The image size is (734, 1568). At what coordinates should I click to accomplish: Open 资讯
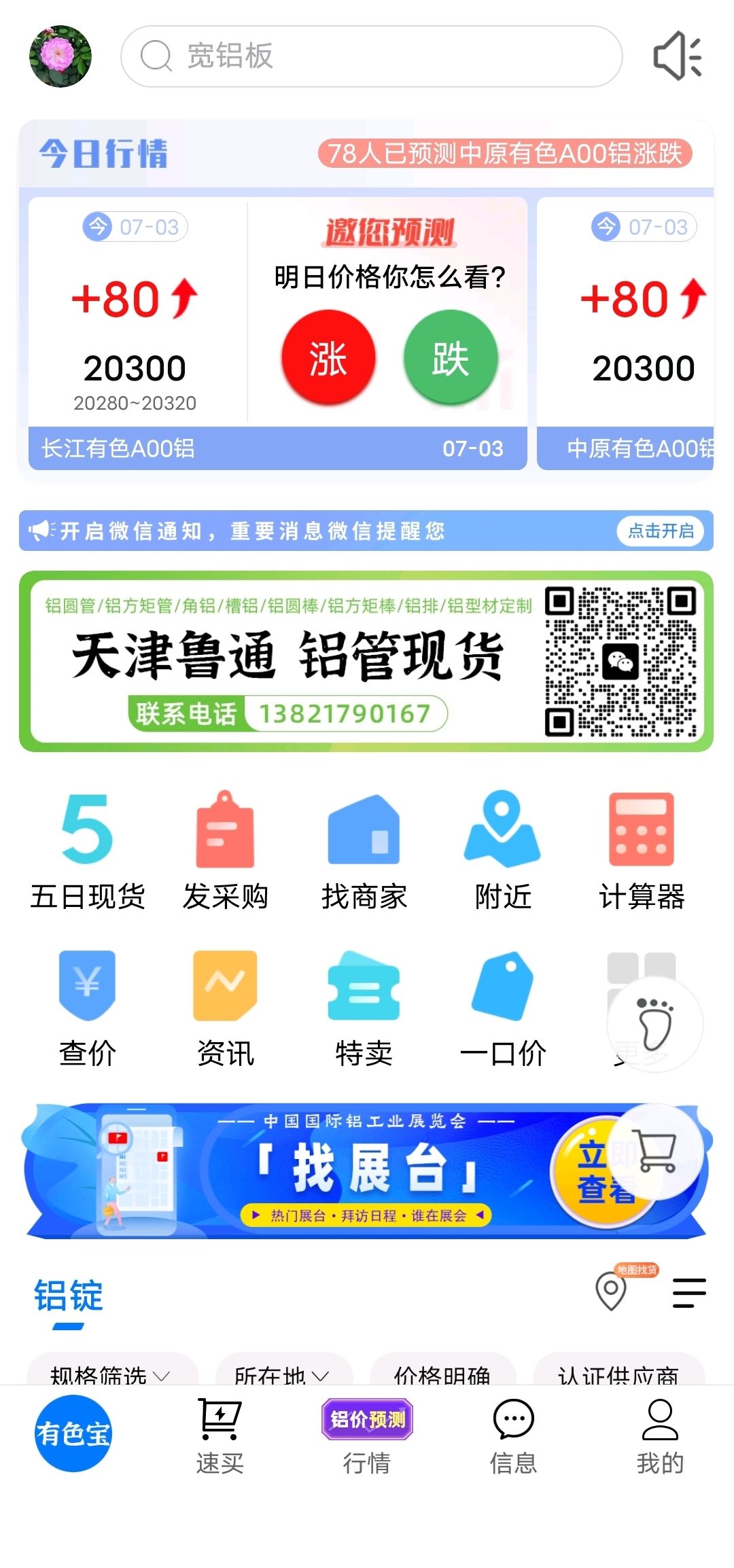(226, 1009)
